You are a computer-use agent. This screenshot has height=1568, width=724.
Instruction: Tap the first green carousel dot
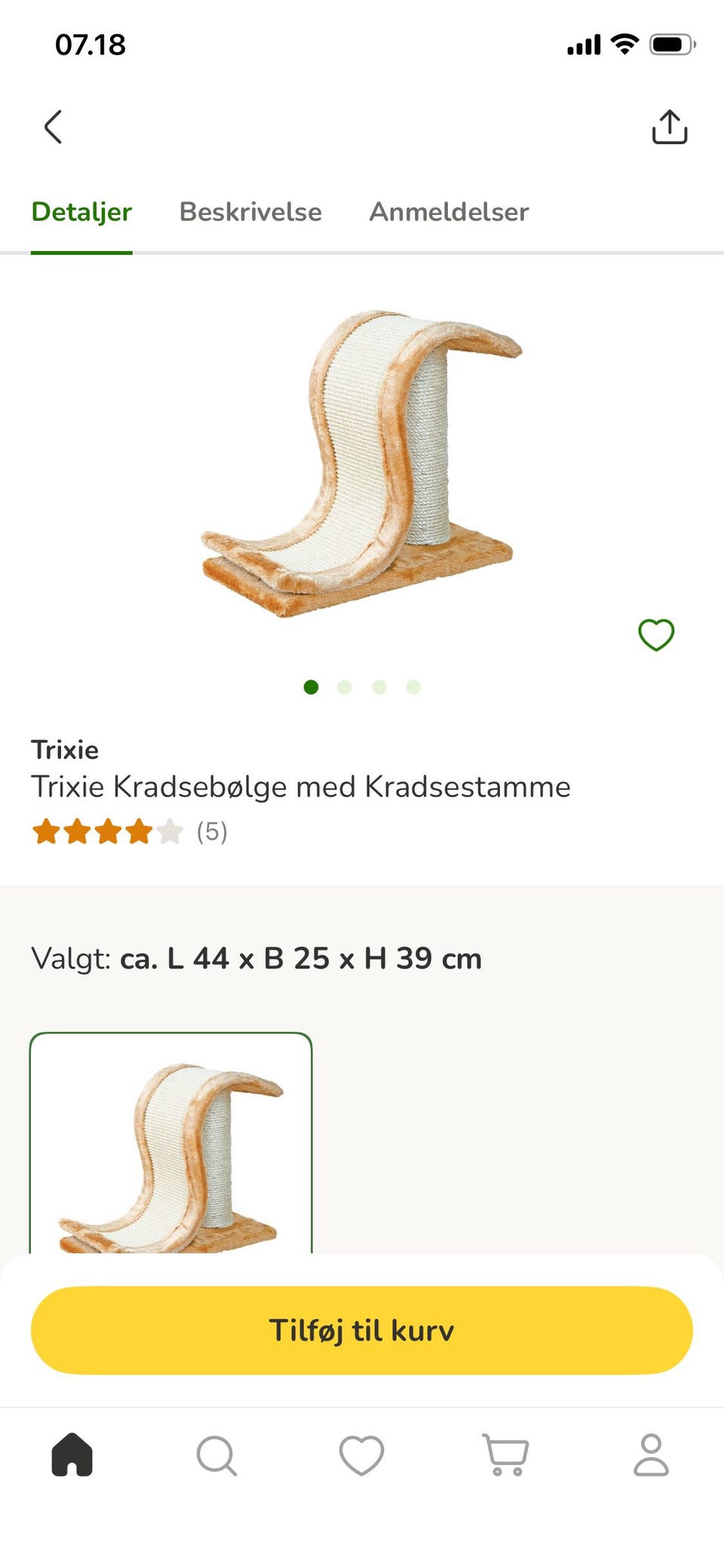311,687
